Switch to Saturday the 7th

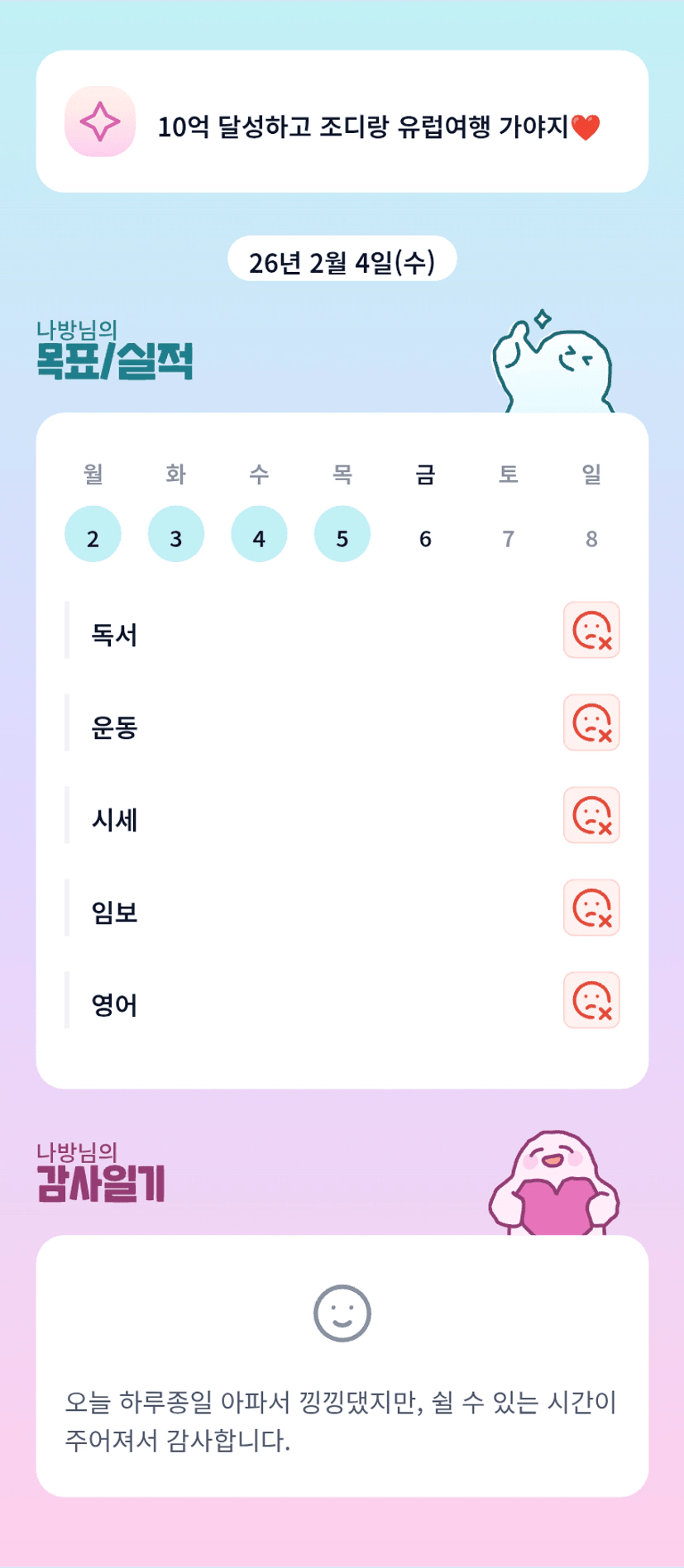click(x=509, y=538)
